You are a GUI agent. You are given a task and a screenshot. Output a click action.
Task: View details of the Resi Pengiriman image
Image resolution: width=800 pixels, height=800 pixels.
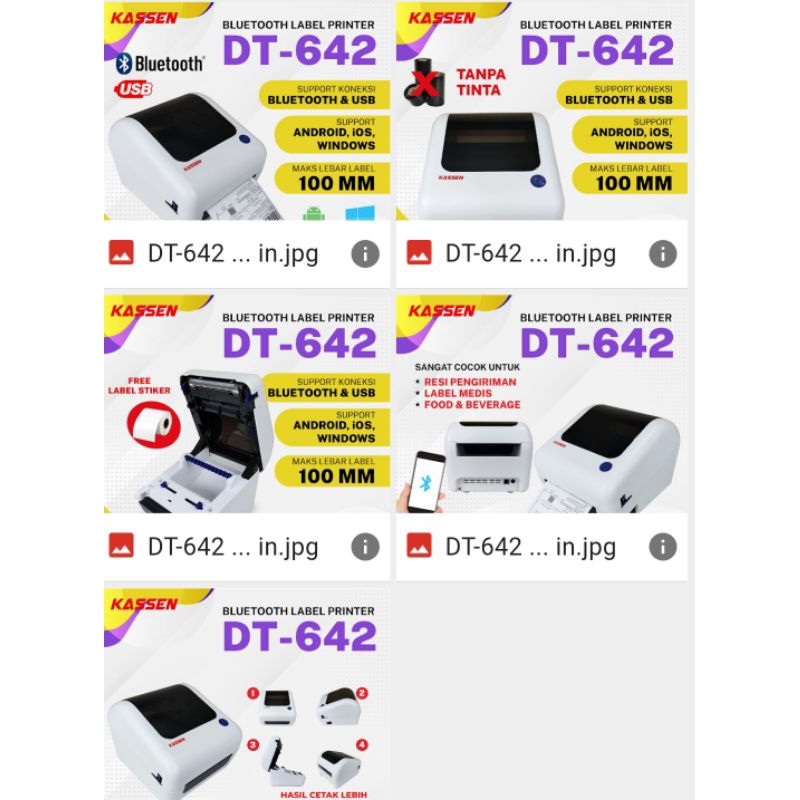(x=662, y=546)
